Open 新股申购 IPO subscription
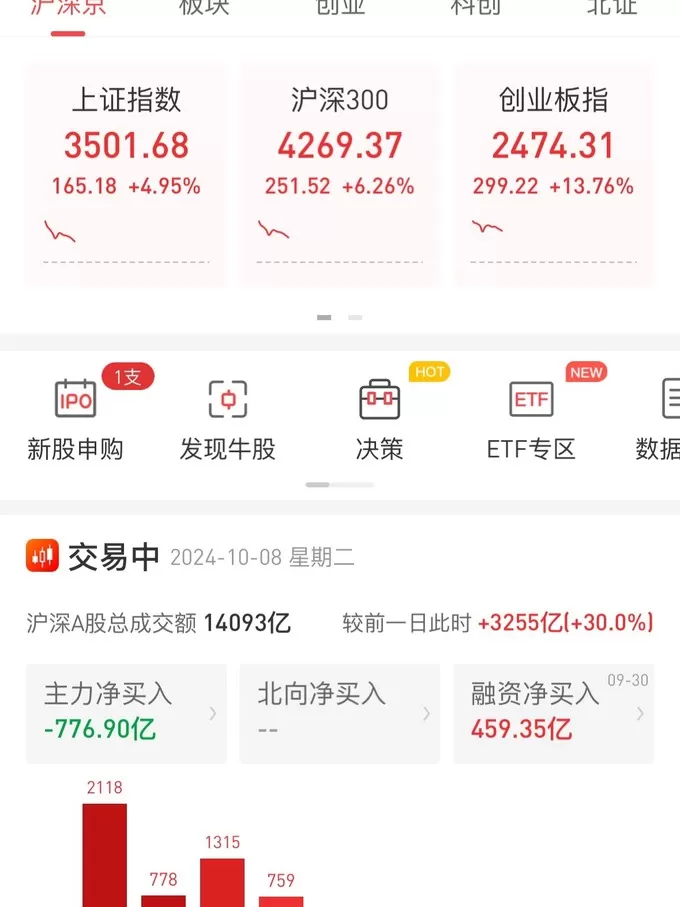The width and height of the screenshot is (680, 907). (x=76, y=419)
